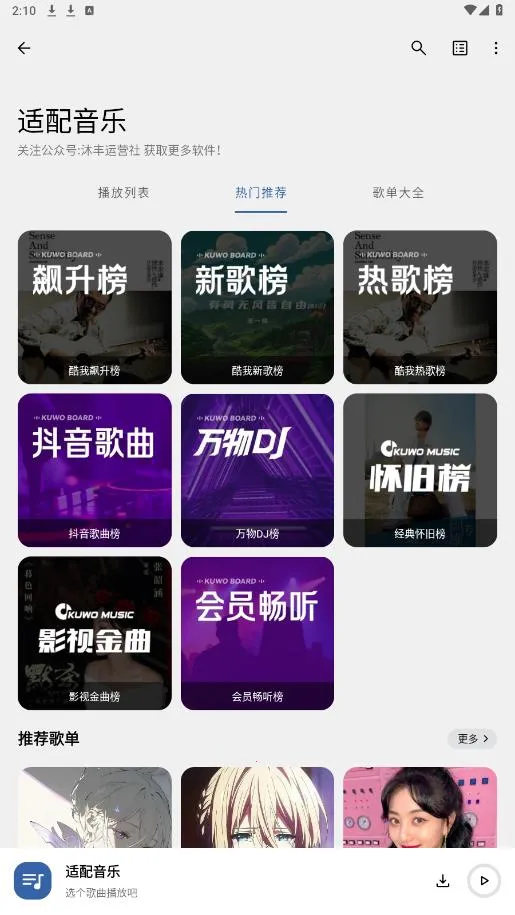Select the 热门推荐 tab
515x915 pixels.
[261, 193]
